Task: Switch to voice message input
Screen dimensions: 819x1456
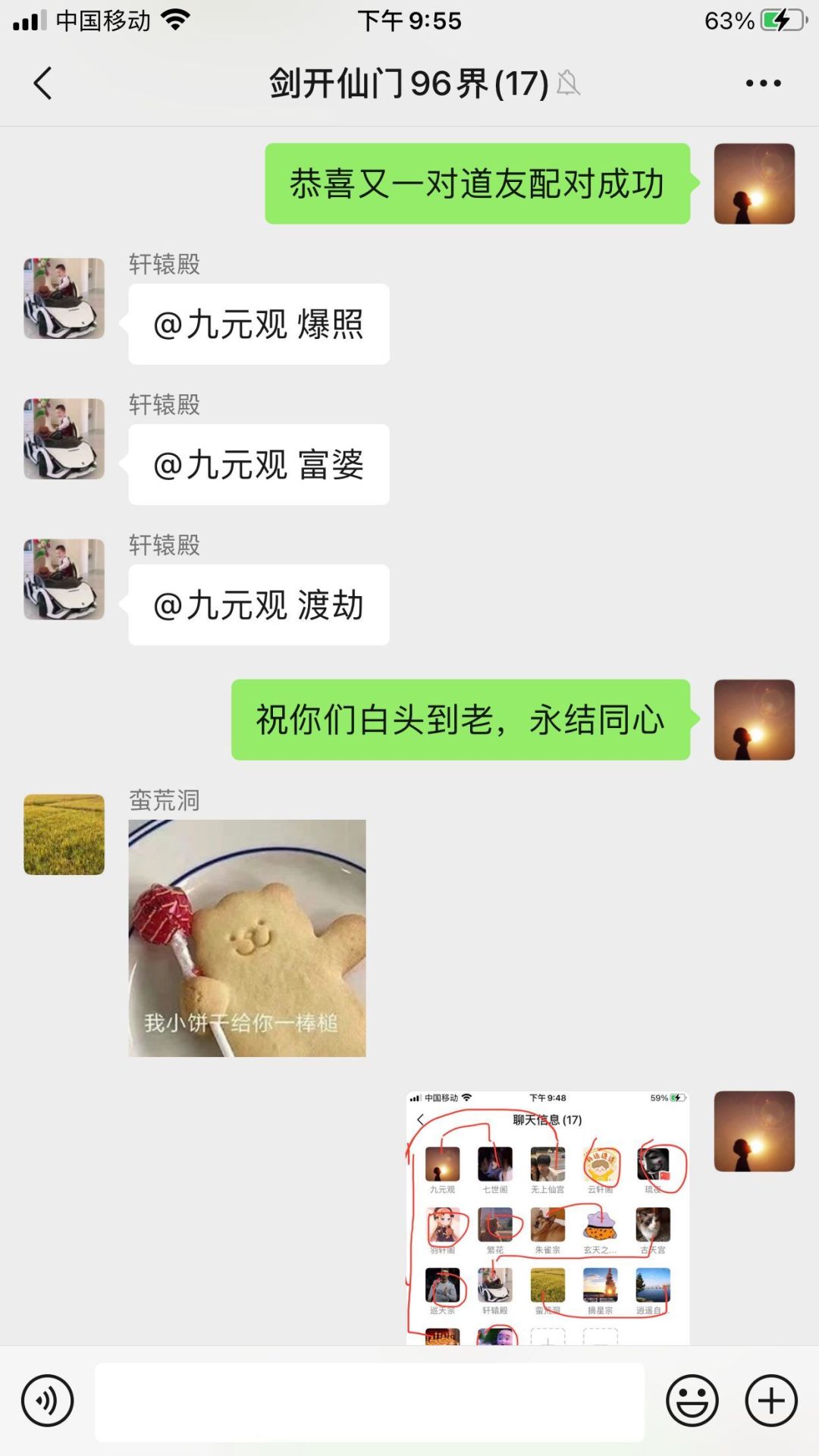Action: pyautogui.click(x=47, y=1401)
